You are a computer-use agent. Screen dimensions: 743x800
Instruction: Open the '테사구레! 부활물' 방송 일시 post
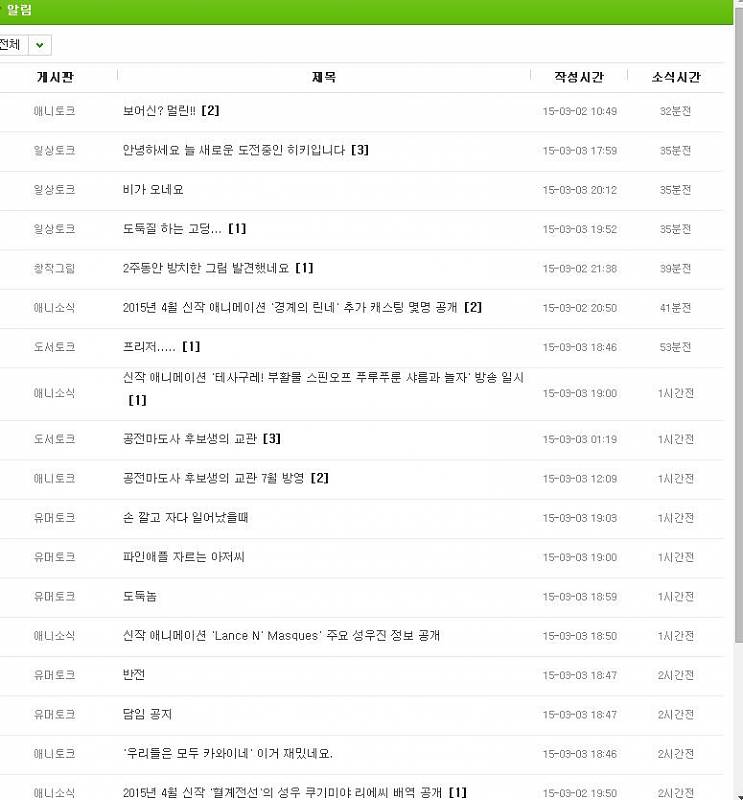(322, 378)
